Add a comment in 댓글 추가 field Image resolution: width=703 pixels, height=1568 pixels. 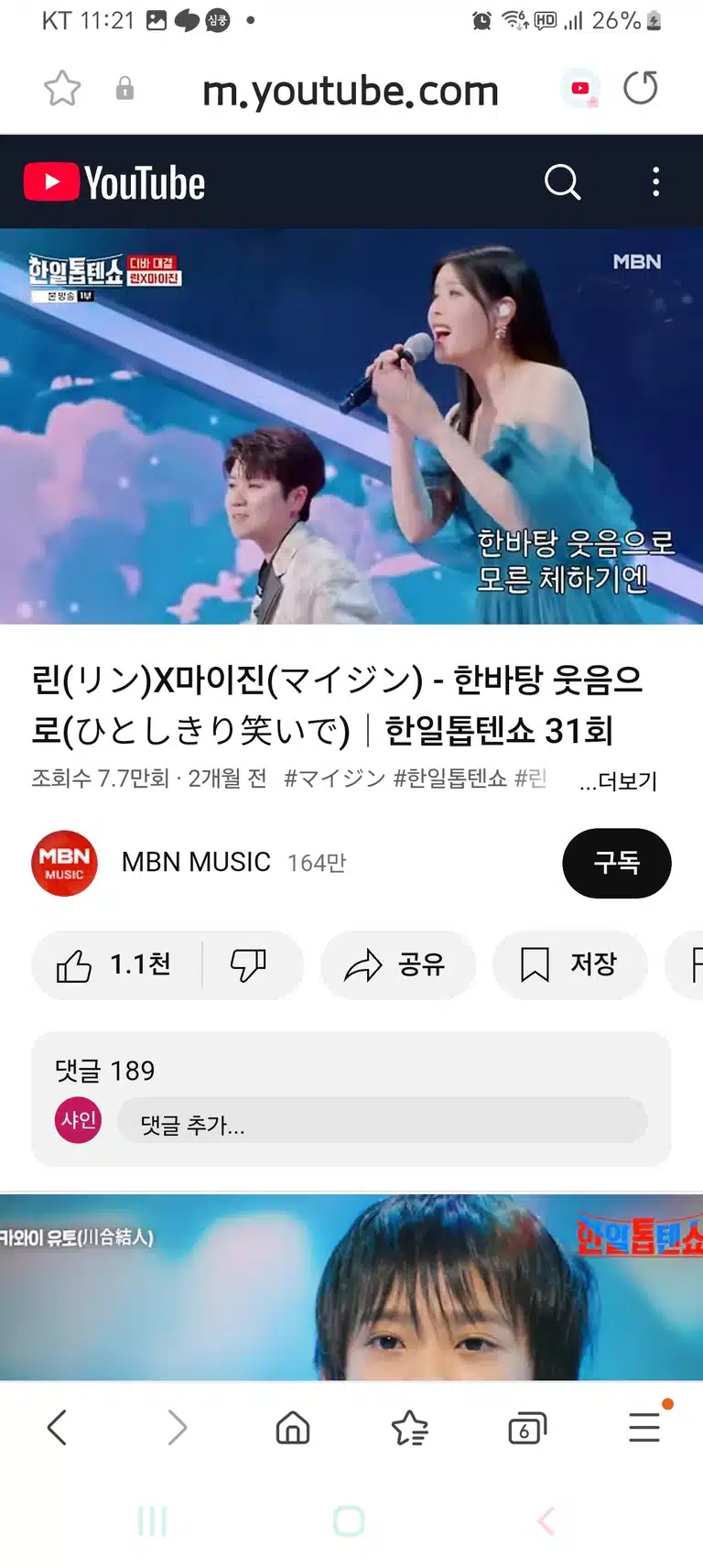click(x=382, y=1121)
